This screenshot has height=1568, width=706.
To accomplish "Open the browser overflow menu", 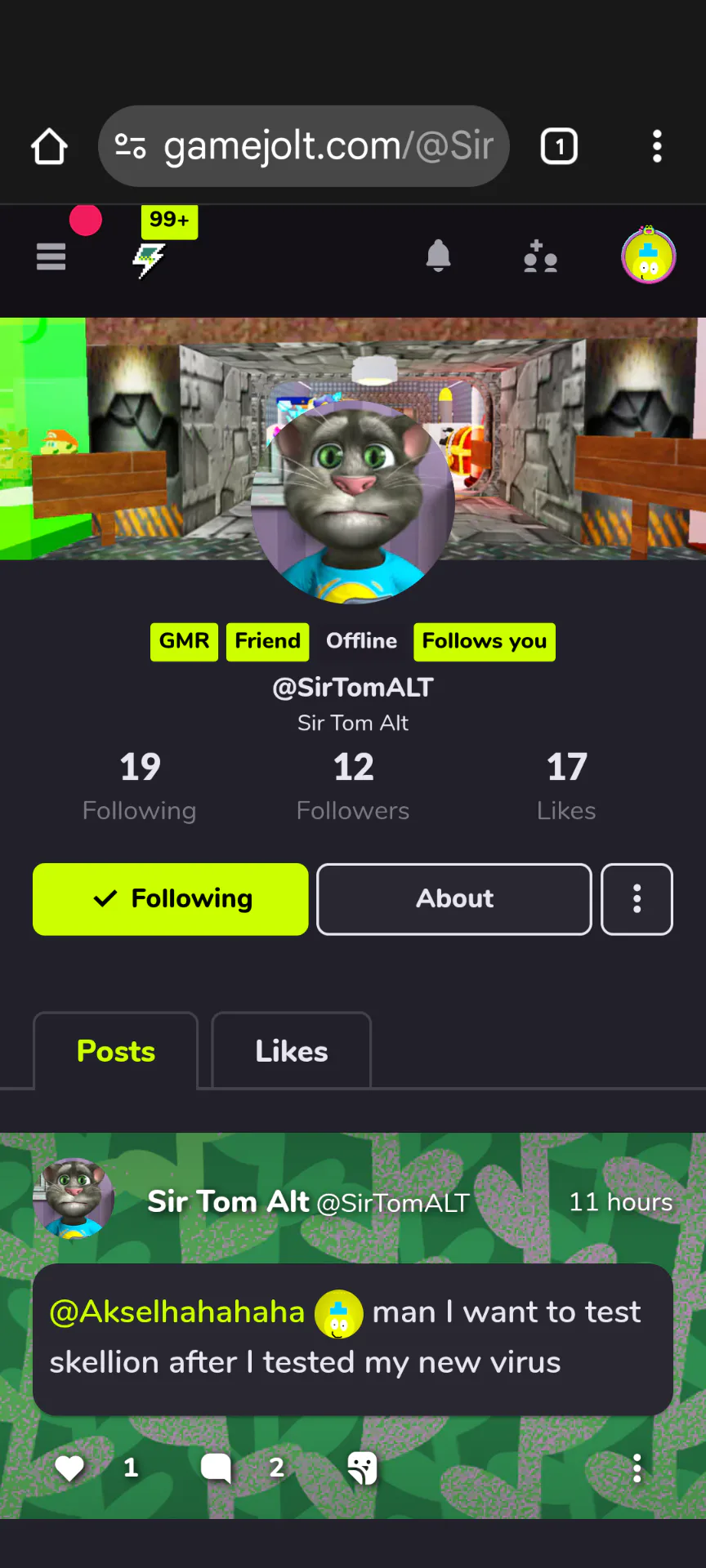I will 657,147.
